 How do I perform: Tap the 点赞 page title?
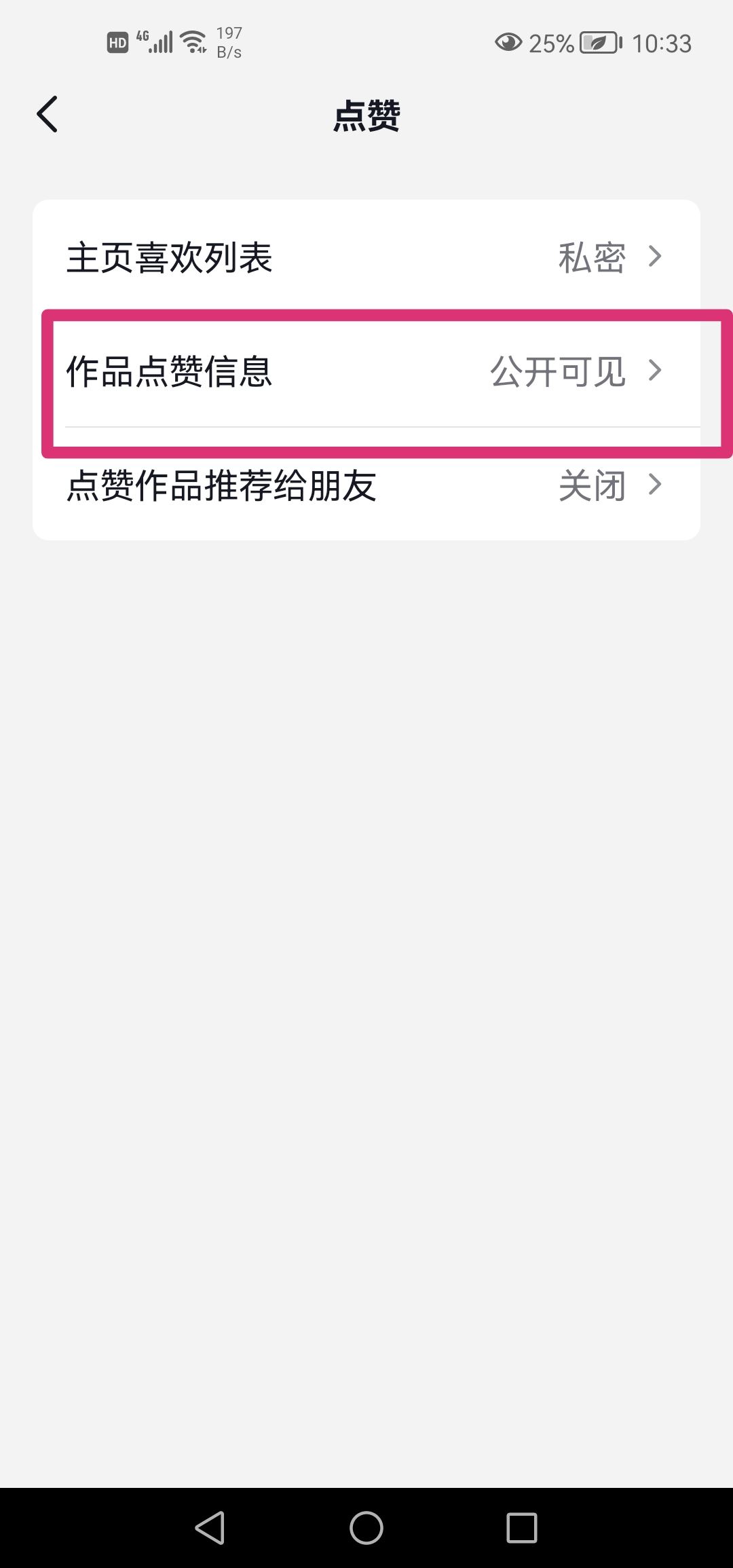click(x=366, y=114)
